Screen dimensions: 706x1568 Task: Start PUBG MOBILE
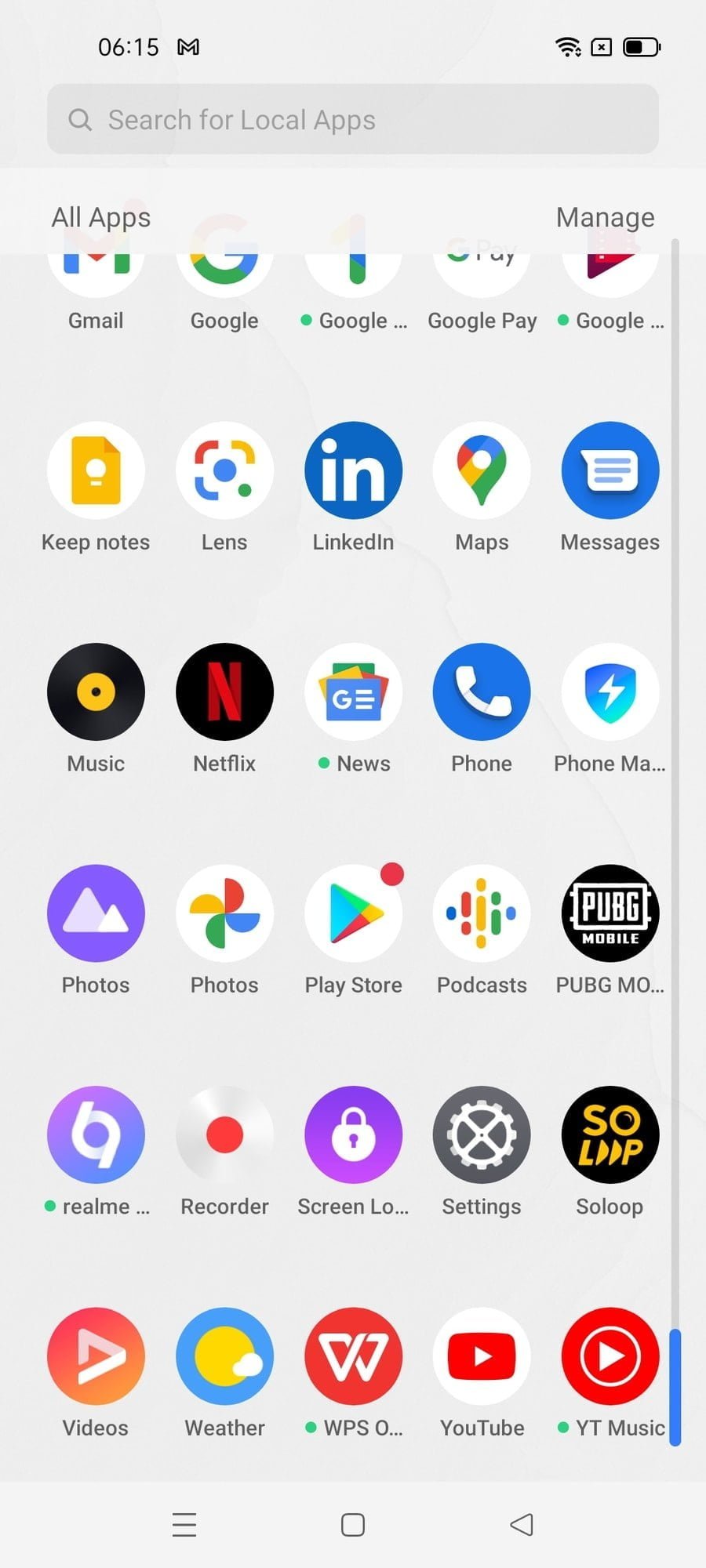coord(610,913)
